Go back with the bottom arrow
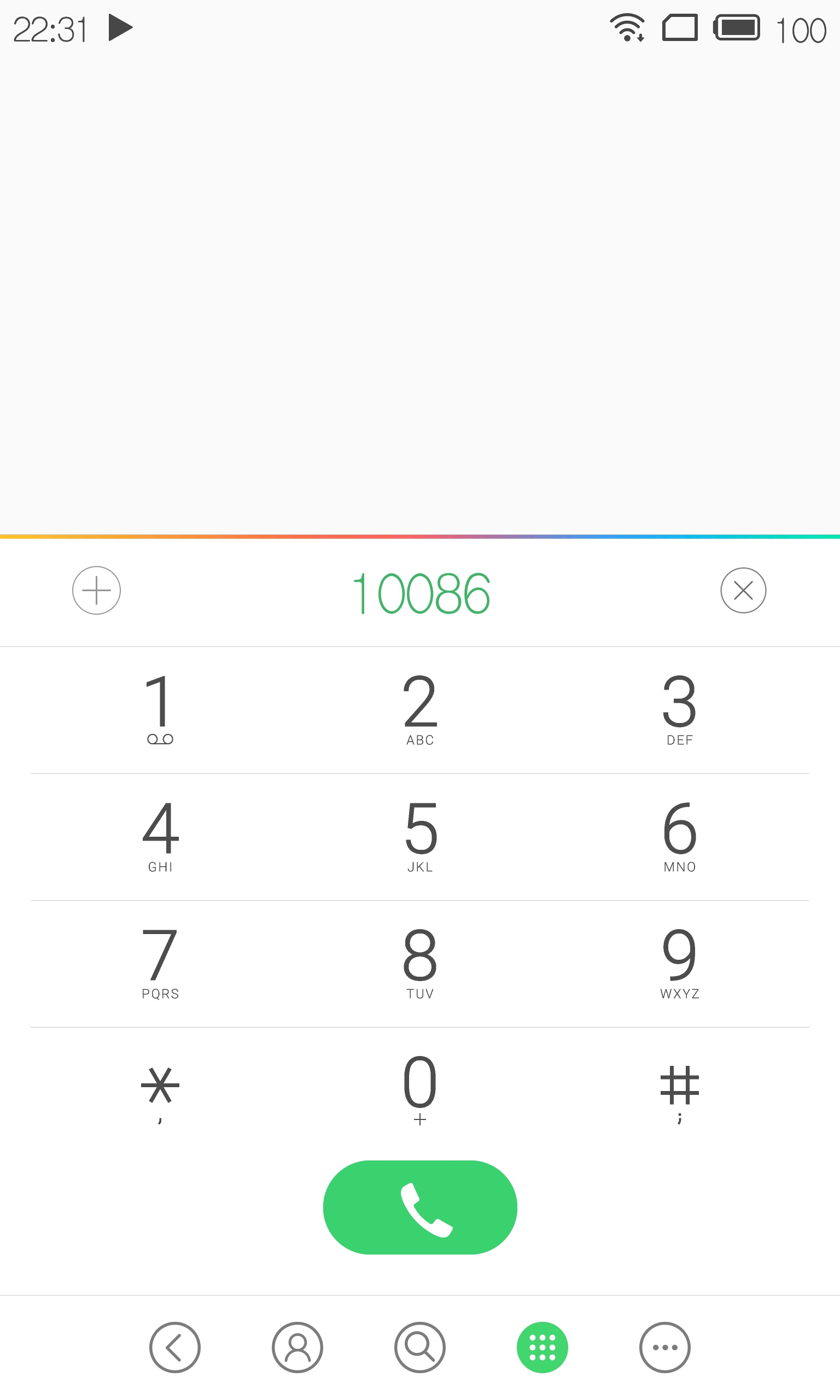The height and width of the screenshot is (1400, 840). pyautogui.click(x=175, y=1347)
